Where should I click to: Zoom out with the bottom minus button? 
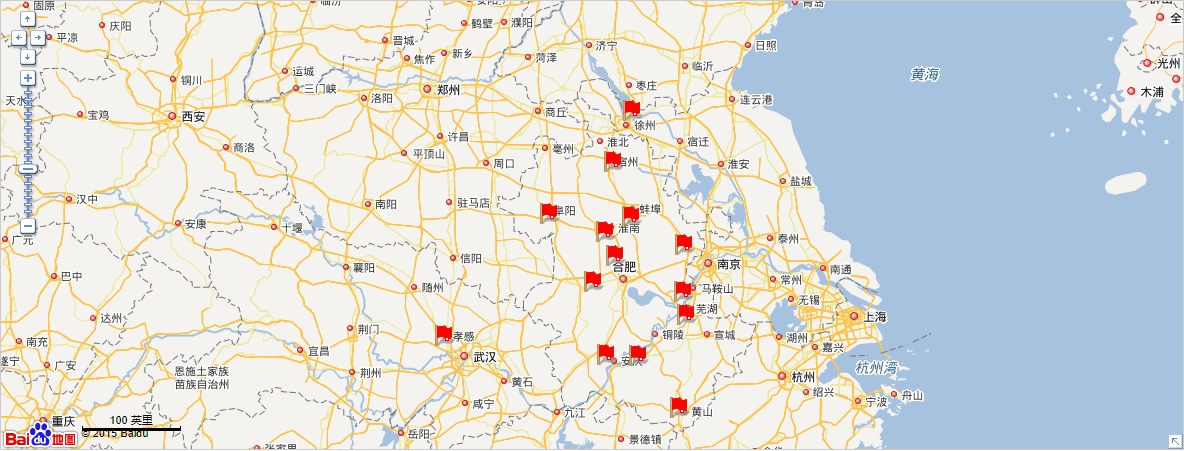(x=28, y=227)
